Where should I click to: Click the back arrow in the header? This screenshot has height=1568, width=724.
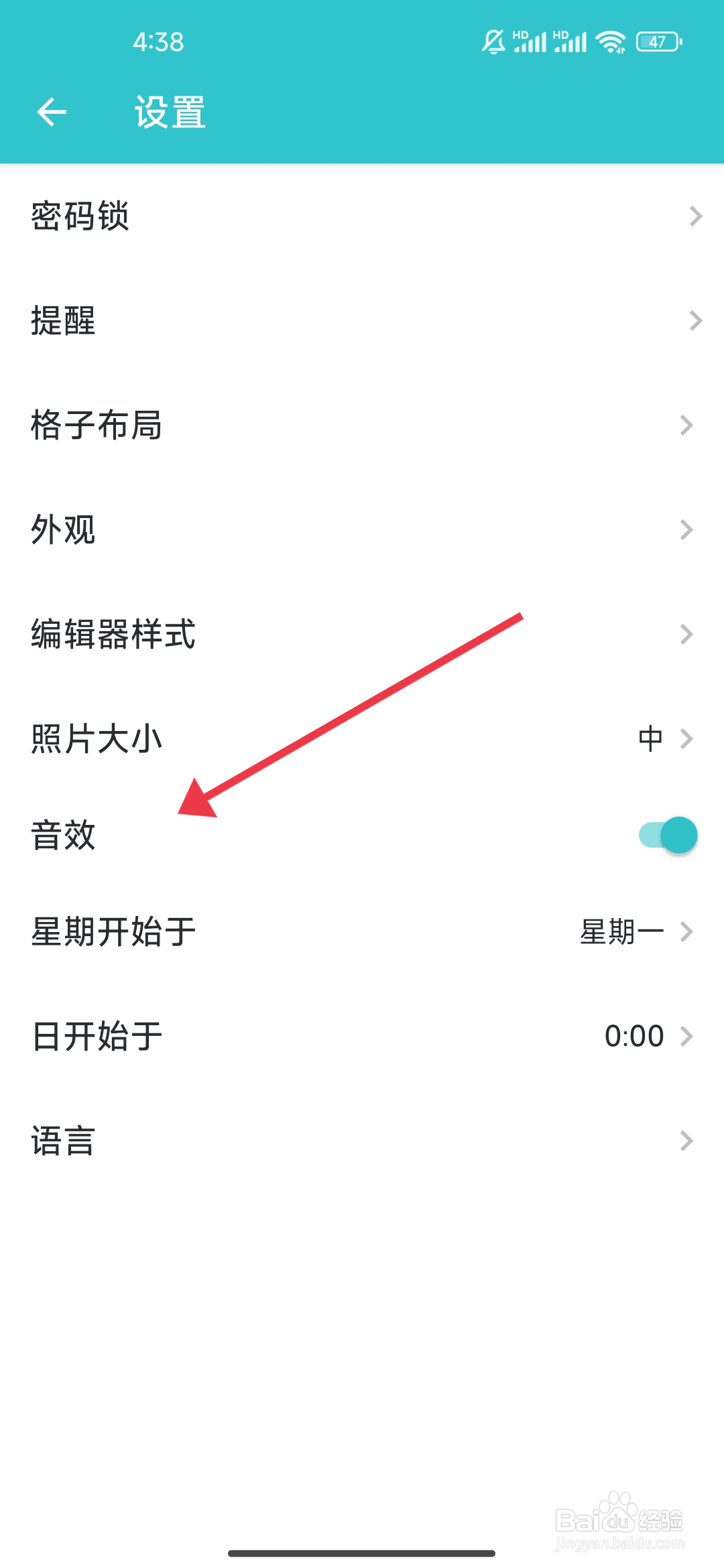51,113
